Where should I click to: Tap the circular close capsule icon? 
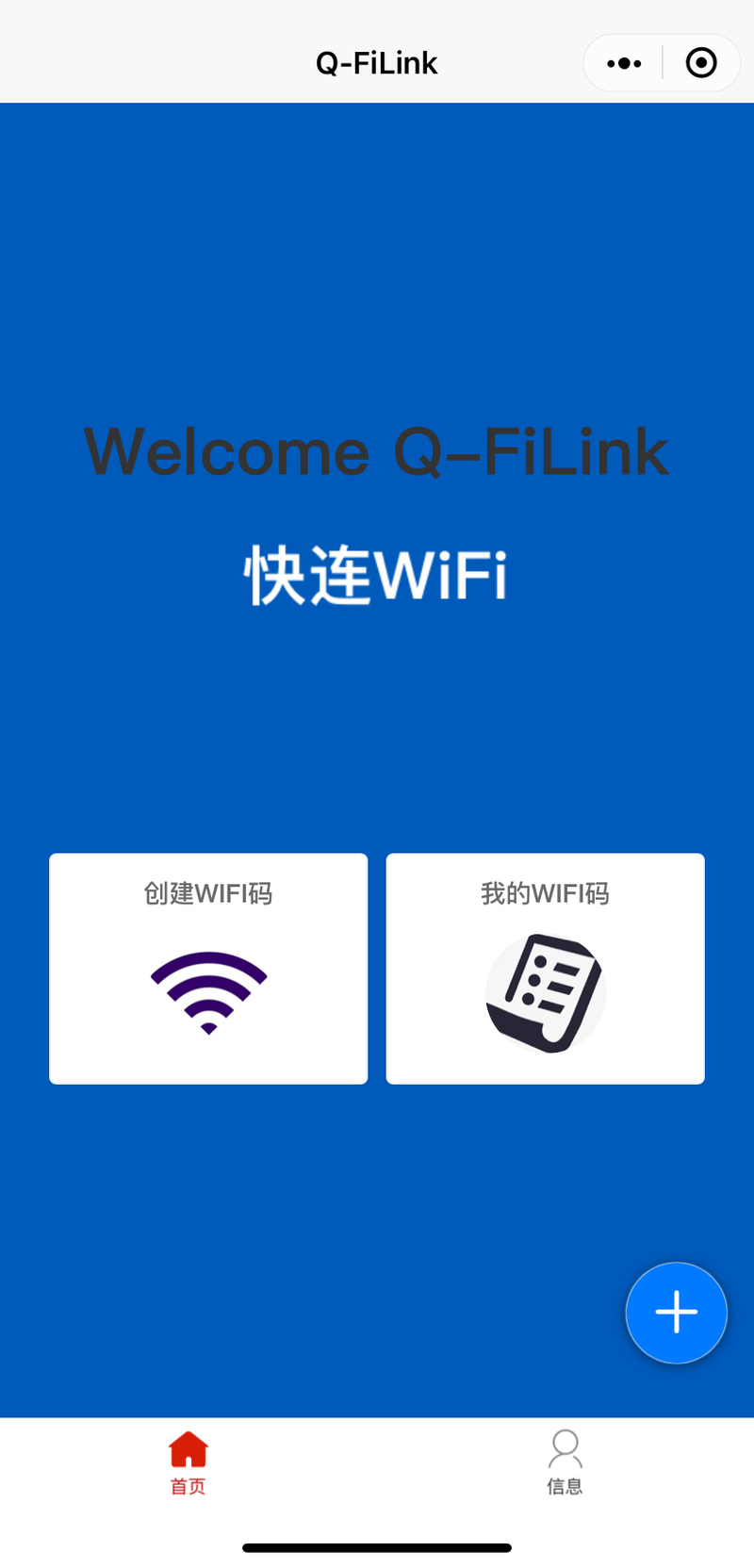tap(701, 62)
